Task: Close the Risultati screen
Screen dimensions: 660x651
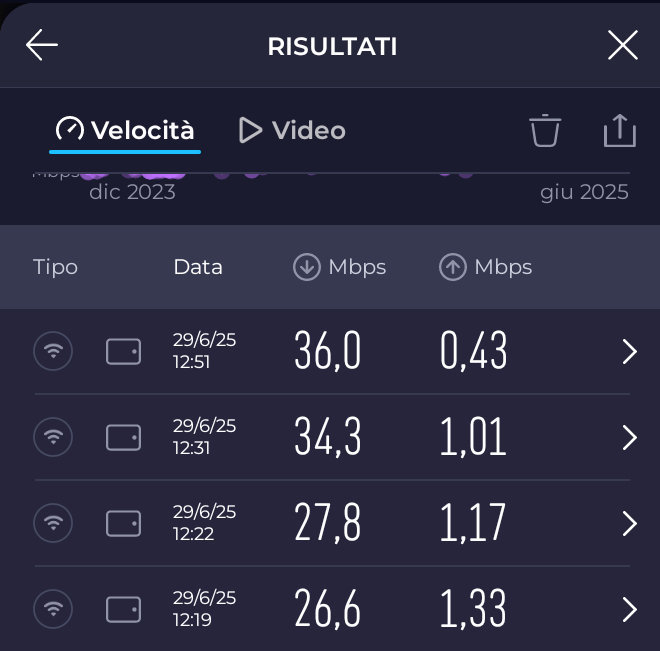Action: (x=622, y=45)
